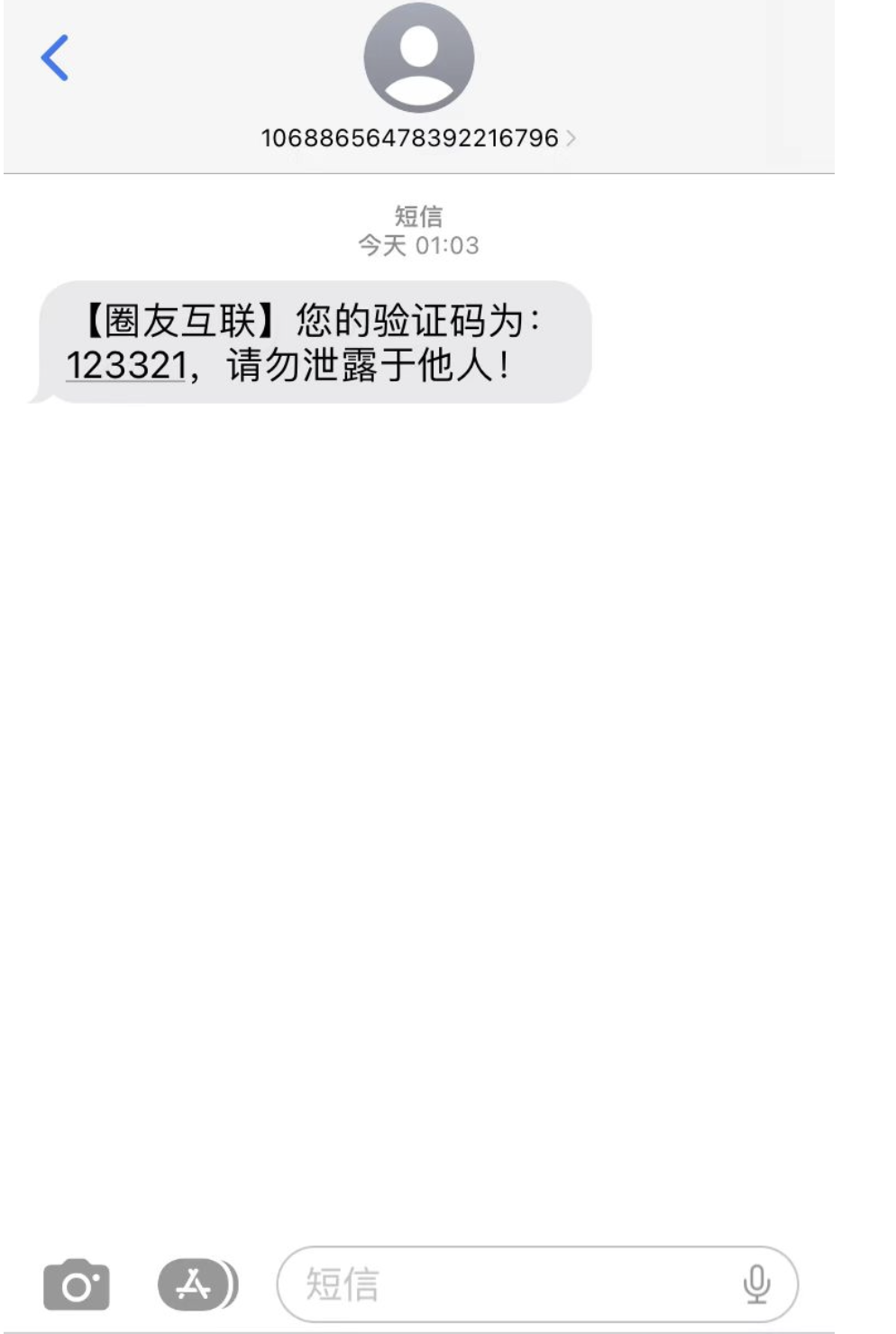Go back to the message list
Viewport: 896px width, 1334px height.
point(55,59)
